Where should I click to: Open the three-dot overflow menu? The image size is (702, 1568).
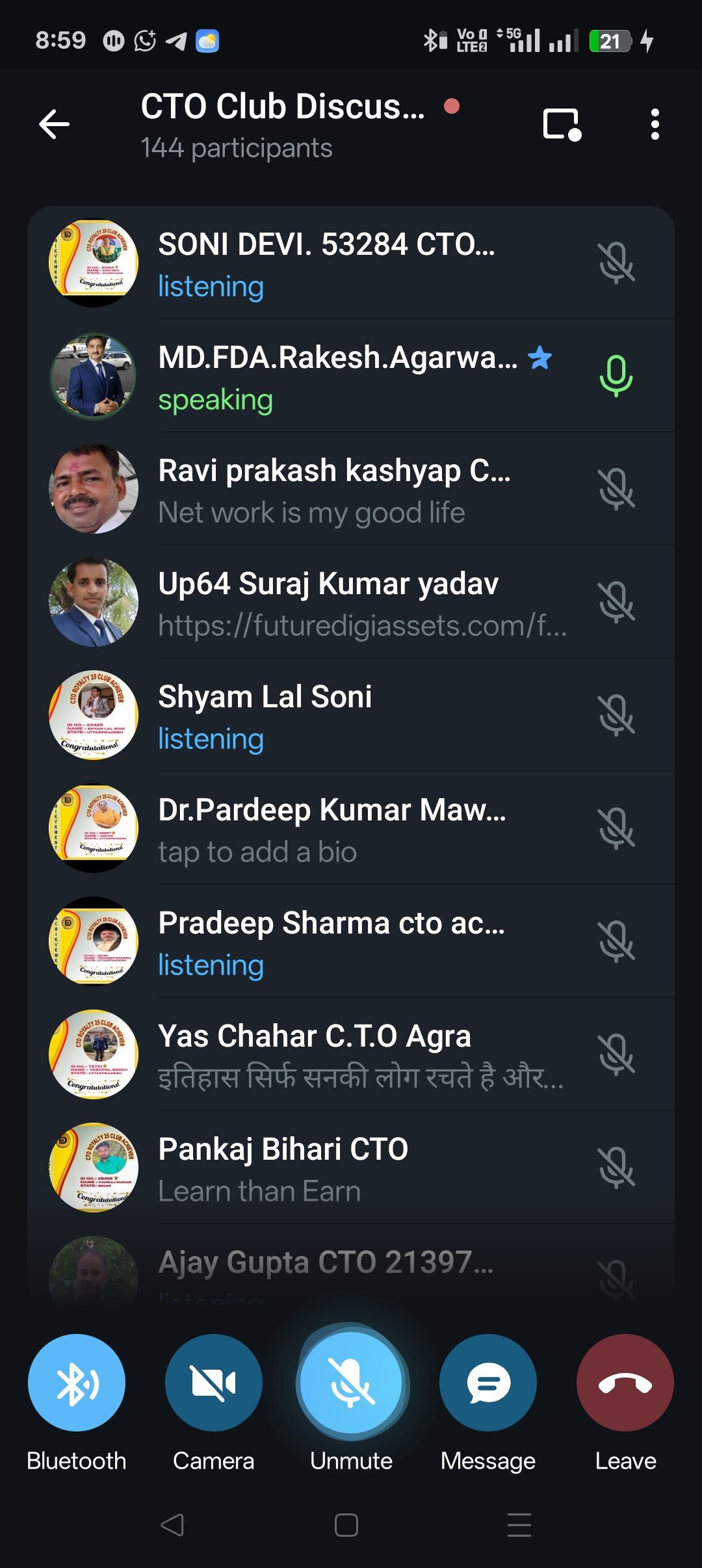(x=655, y=124)
